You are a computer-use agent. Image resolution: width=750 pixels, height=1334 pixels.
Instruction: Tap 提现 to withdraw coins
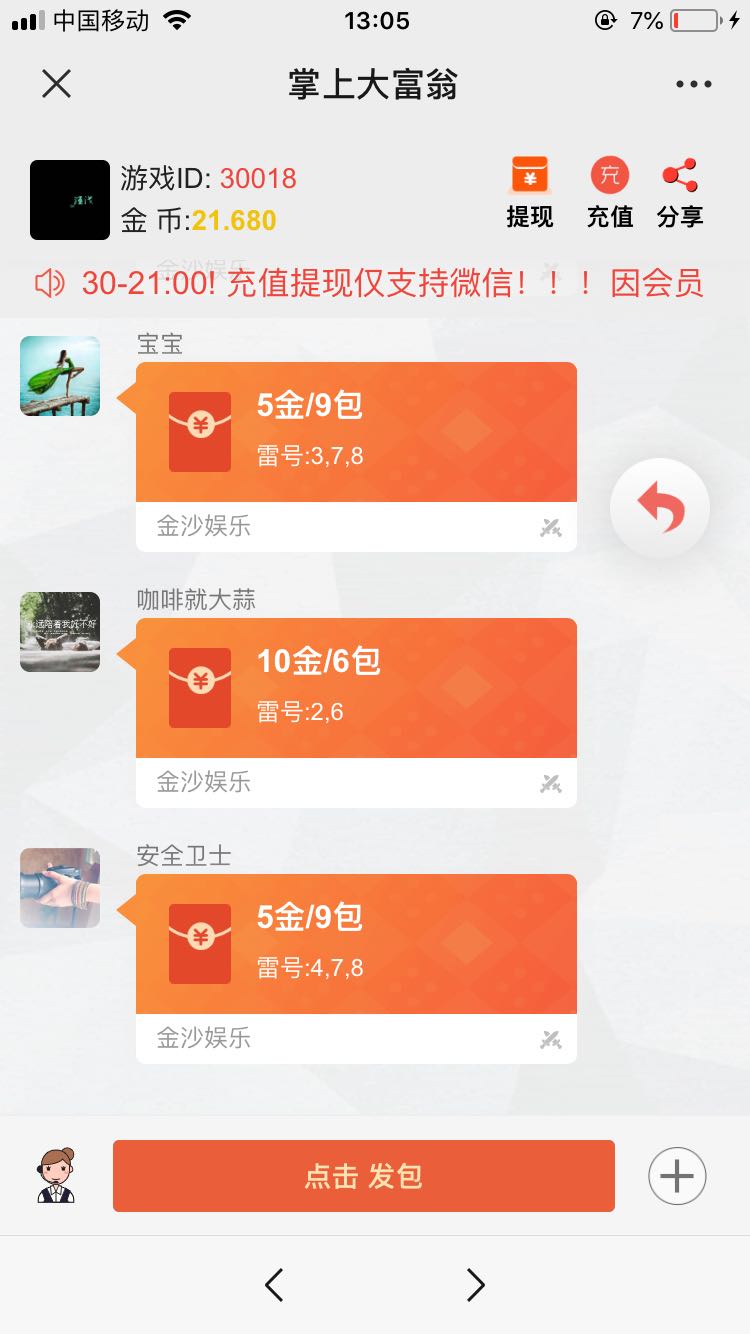point(529,192)
